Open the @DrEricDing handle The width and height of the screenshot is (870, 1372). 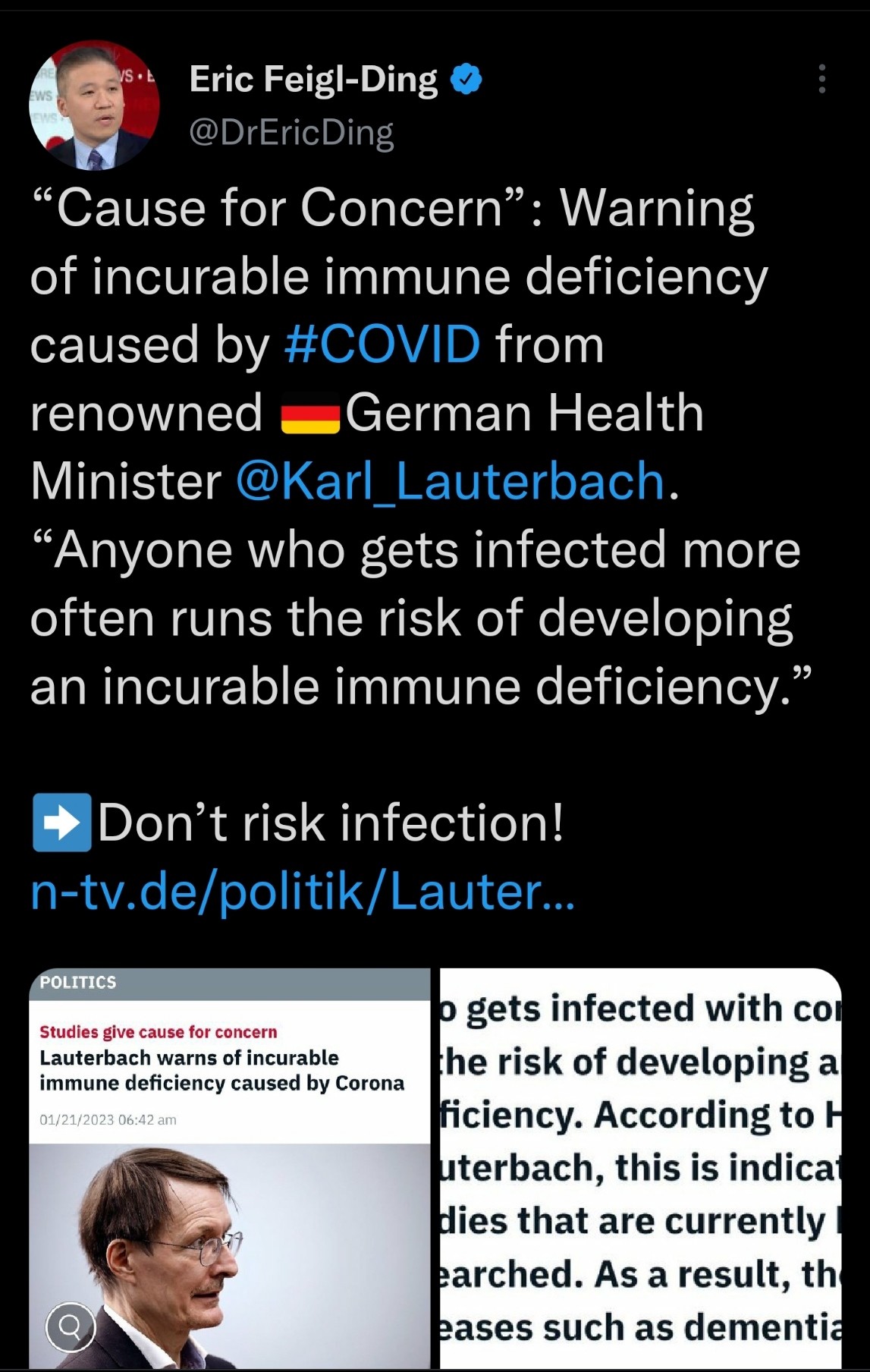point(291,133)
